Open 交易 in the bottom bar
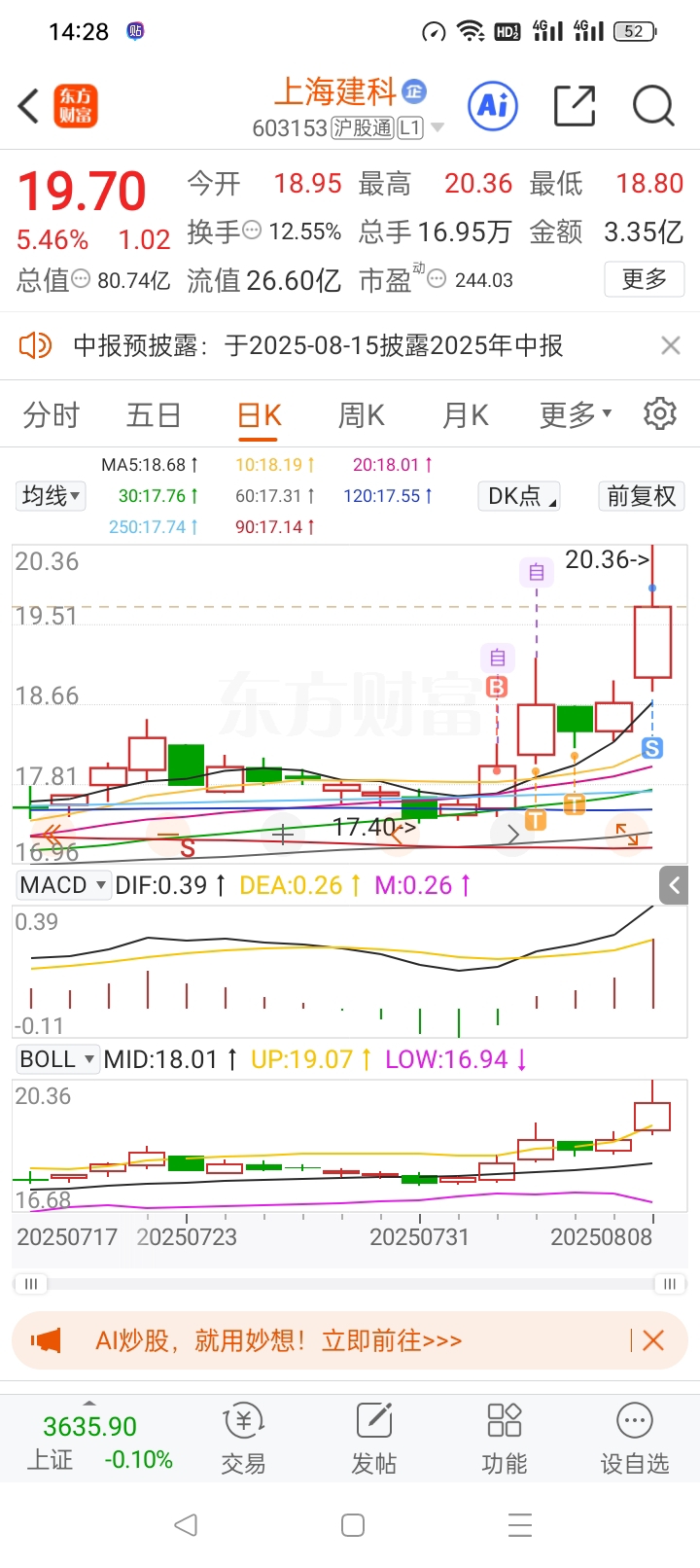The height and width of the screenshot is (1568, 700). 243,1440
